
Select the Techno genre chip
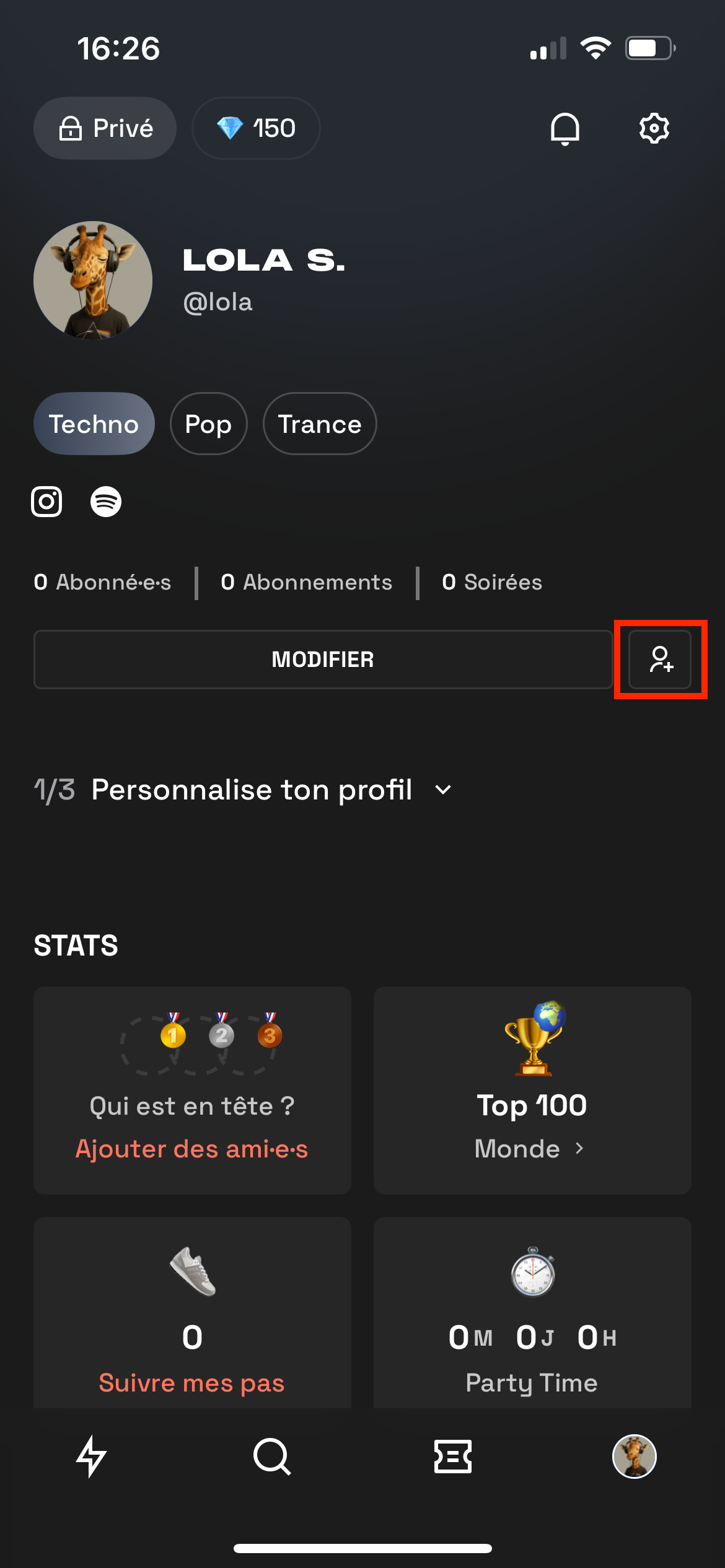pyautogui.click(x=94, y=424)
